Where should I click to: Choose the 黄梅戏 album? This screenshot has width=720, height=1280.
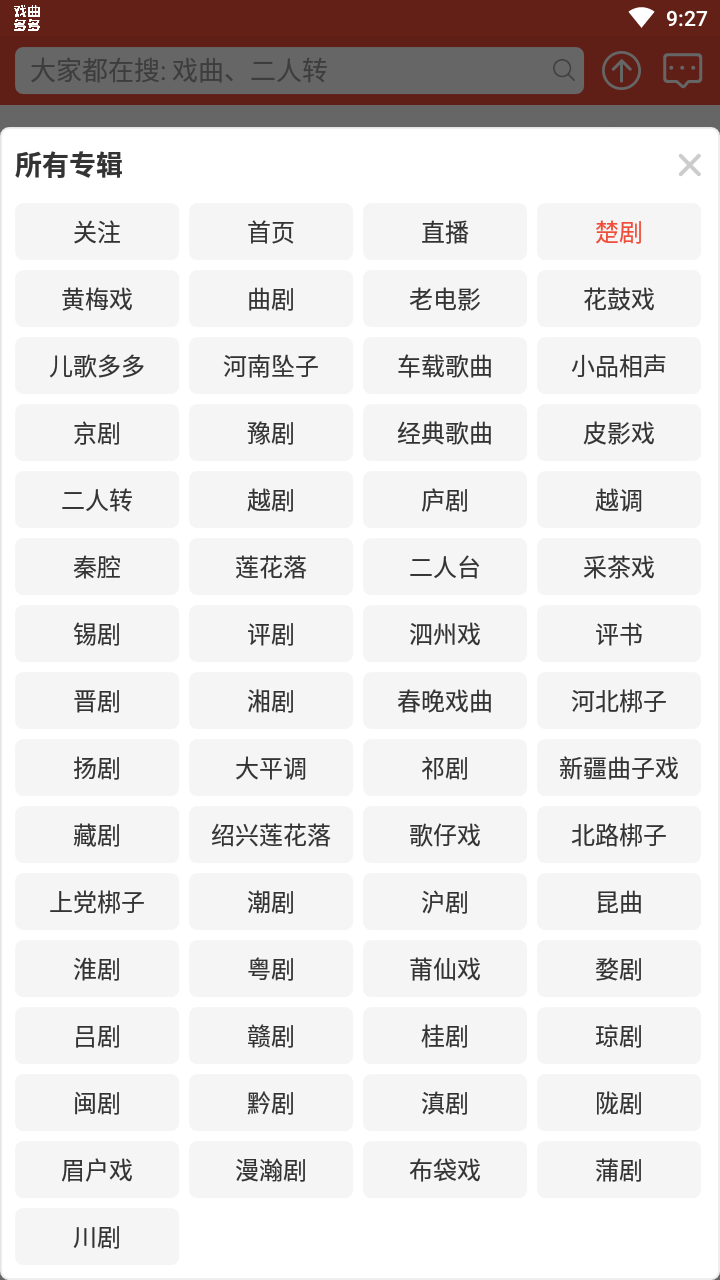click(97, 299)
